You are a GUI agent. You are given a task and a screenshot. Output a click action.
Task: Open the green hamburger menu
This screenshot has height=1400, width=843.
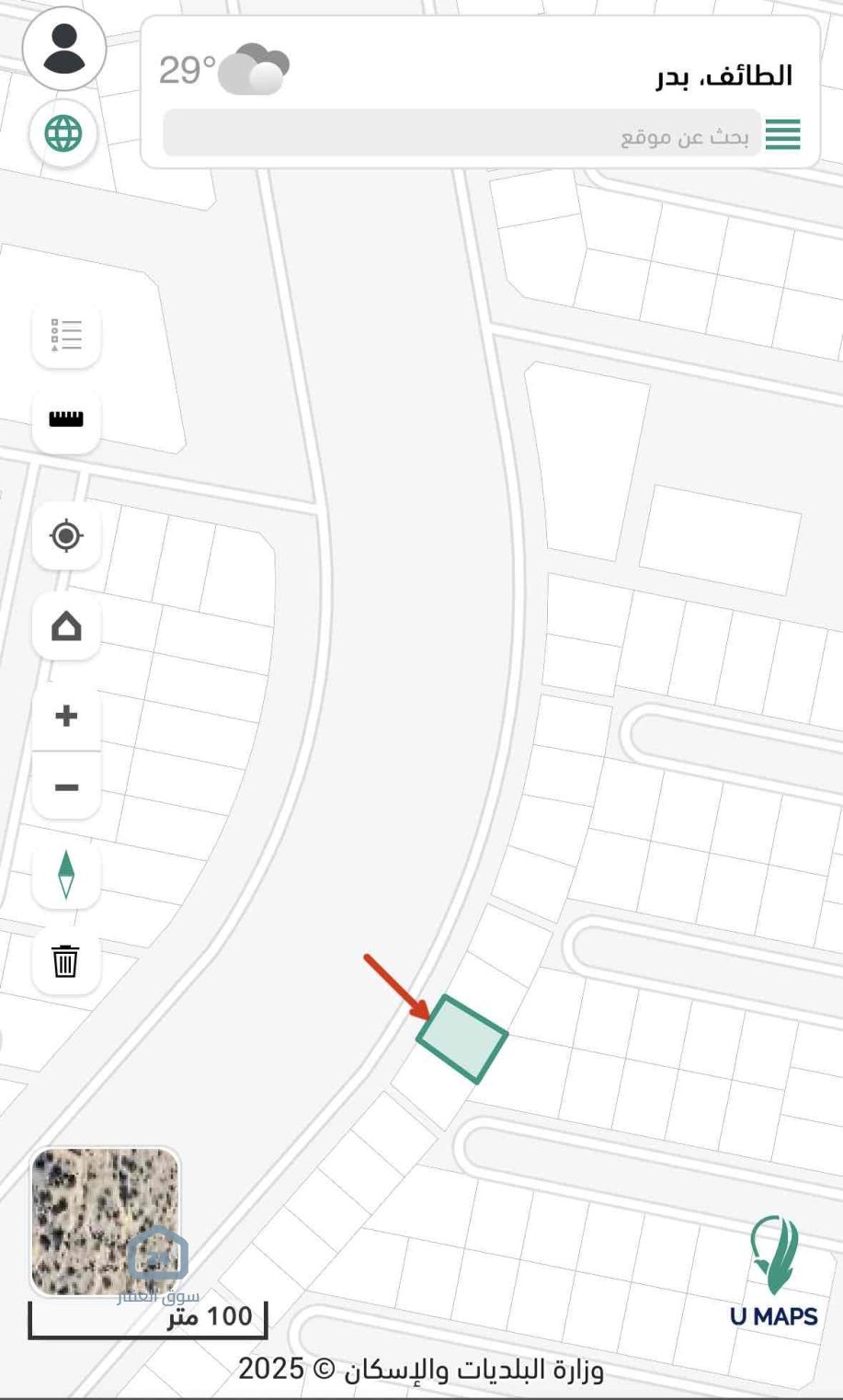pos(782,134)
